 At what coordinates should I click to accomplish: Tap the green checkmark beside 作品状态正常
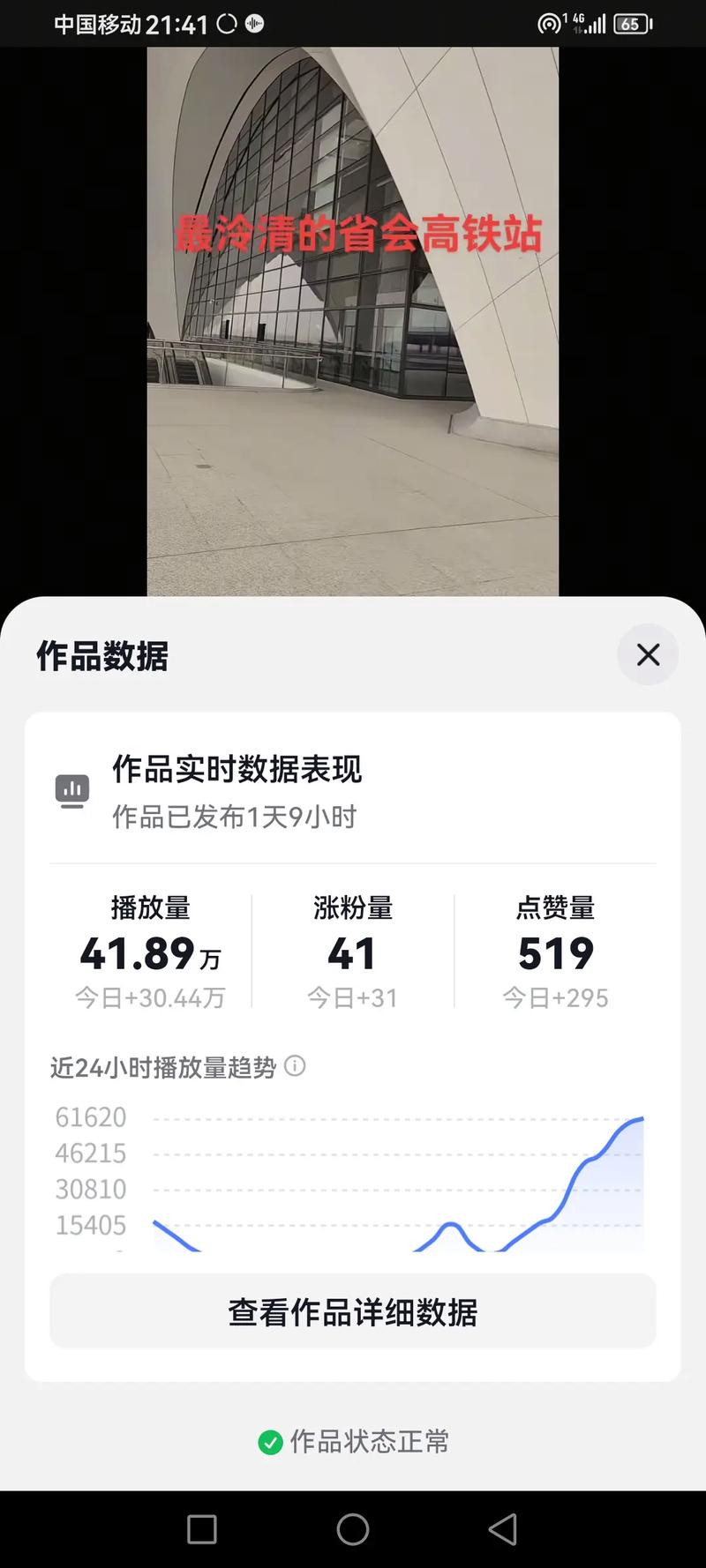pos(269,1443)
